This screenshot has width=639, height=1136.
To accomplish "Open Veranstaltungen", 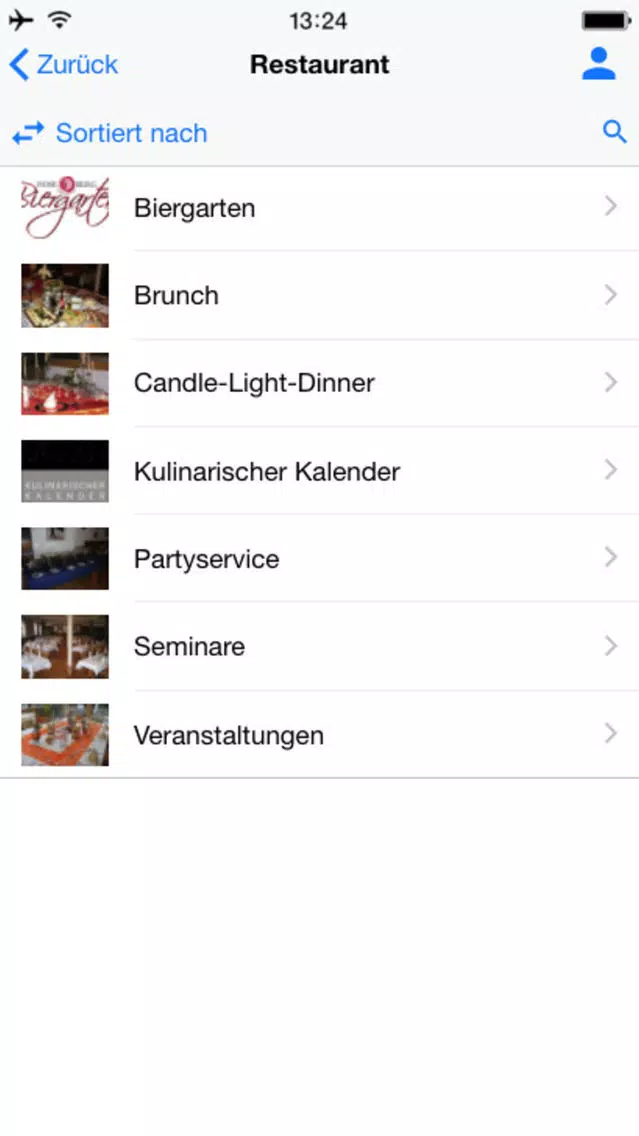I will point(320,735).
